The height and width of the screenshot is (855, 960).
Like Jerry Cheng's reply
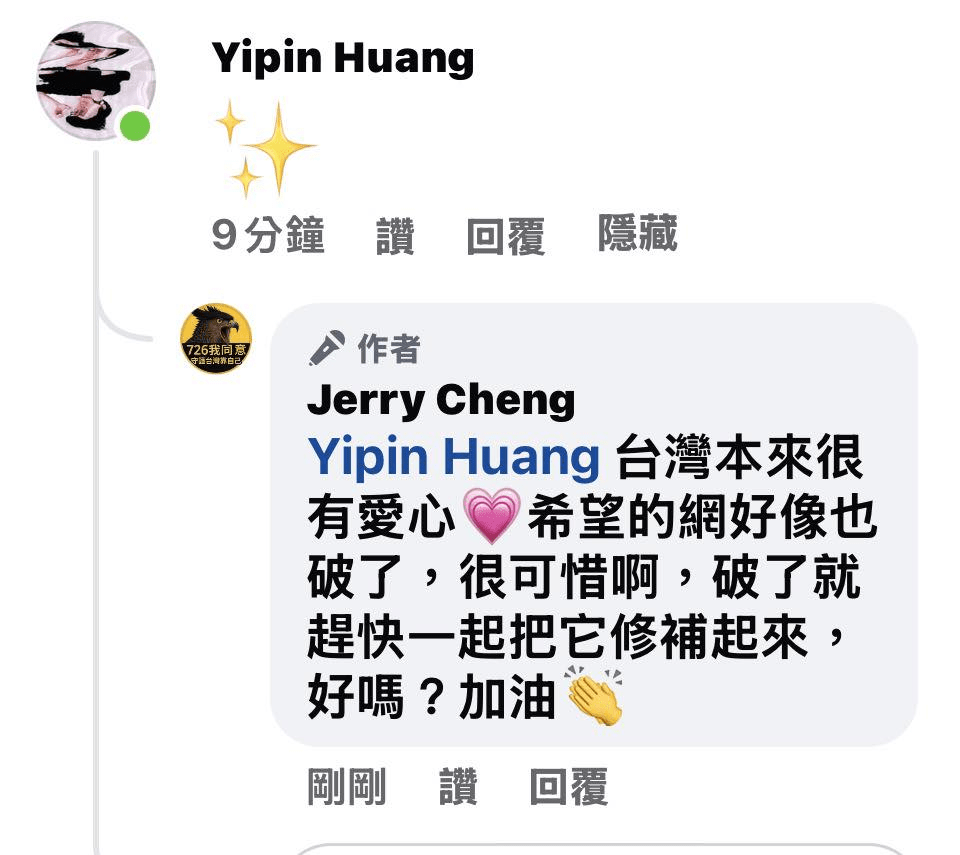tap(458, 787)
